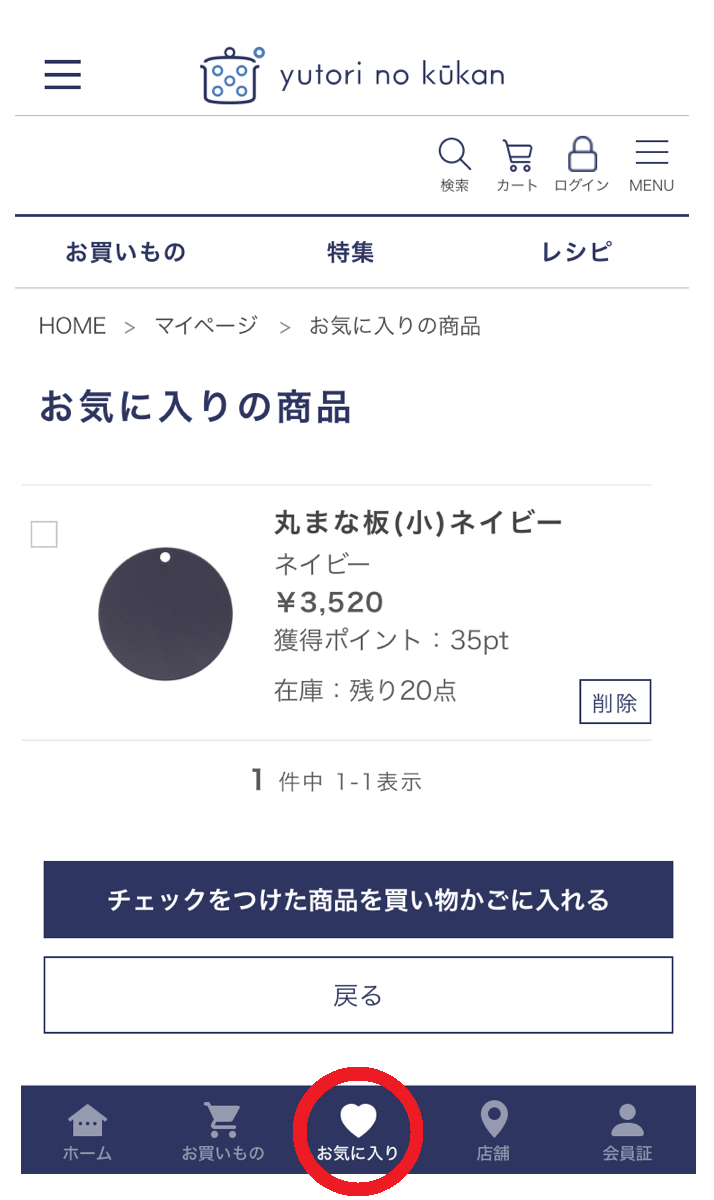The height and width of the screenshot is (1200, 714).
Task: Tap the 戻る button
Action: (x=358, y=995)
